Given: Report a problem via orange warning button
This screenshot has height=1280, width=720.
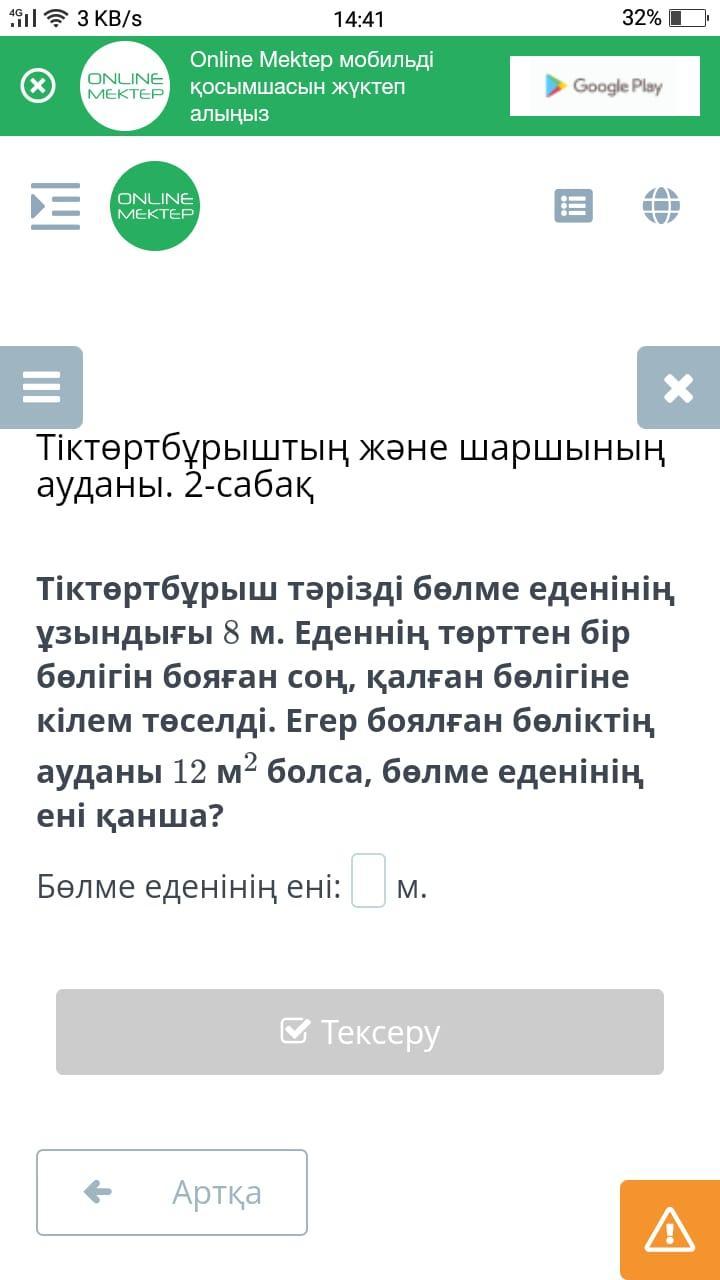Looking at the screenshot, I should [x=669, y=1229].
